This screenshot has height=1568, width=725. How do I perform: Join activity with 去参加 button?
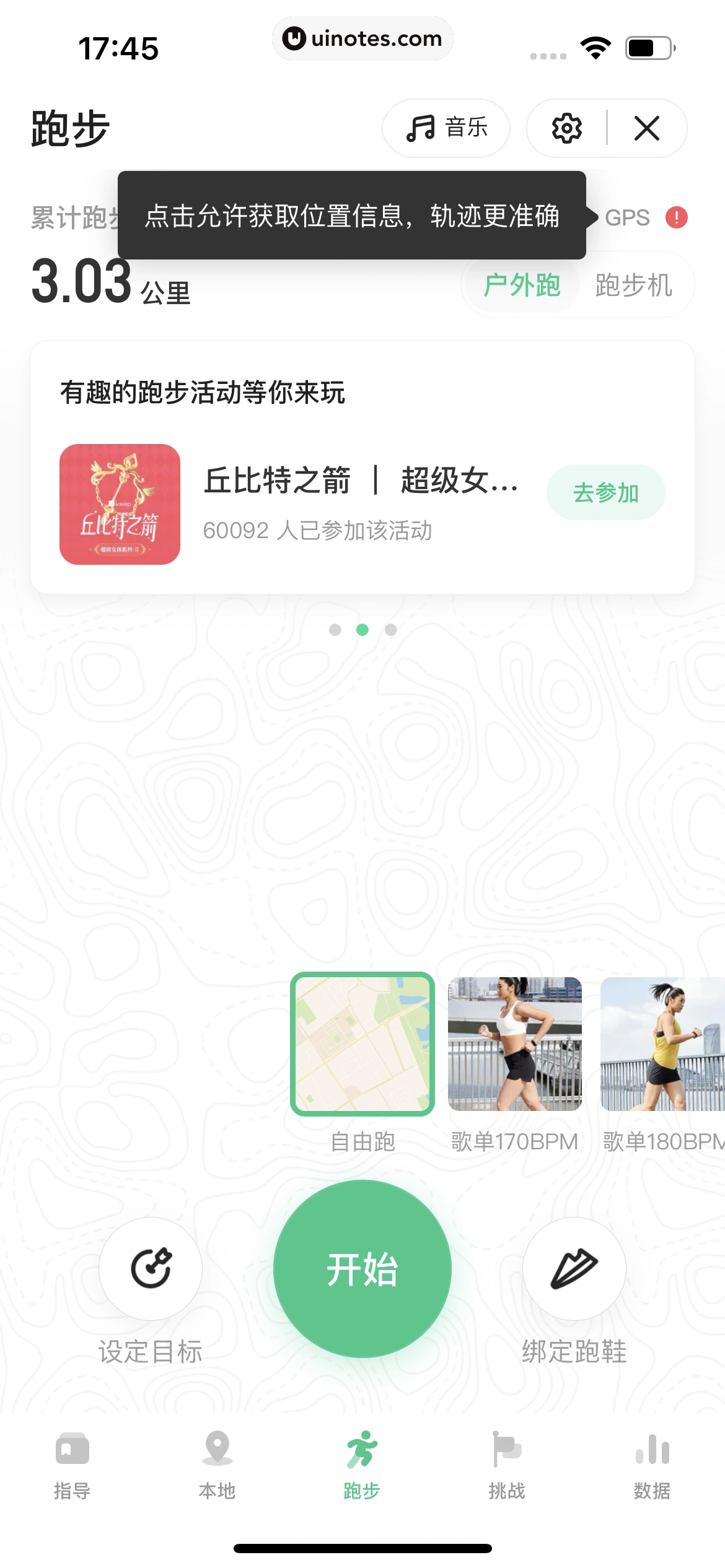(x=605, y=493)
